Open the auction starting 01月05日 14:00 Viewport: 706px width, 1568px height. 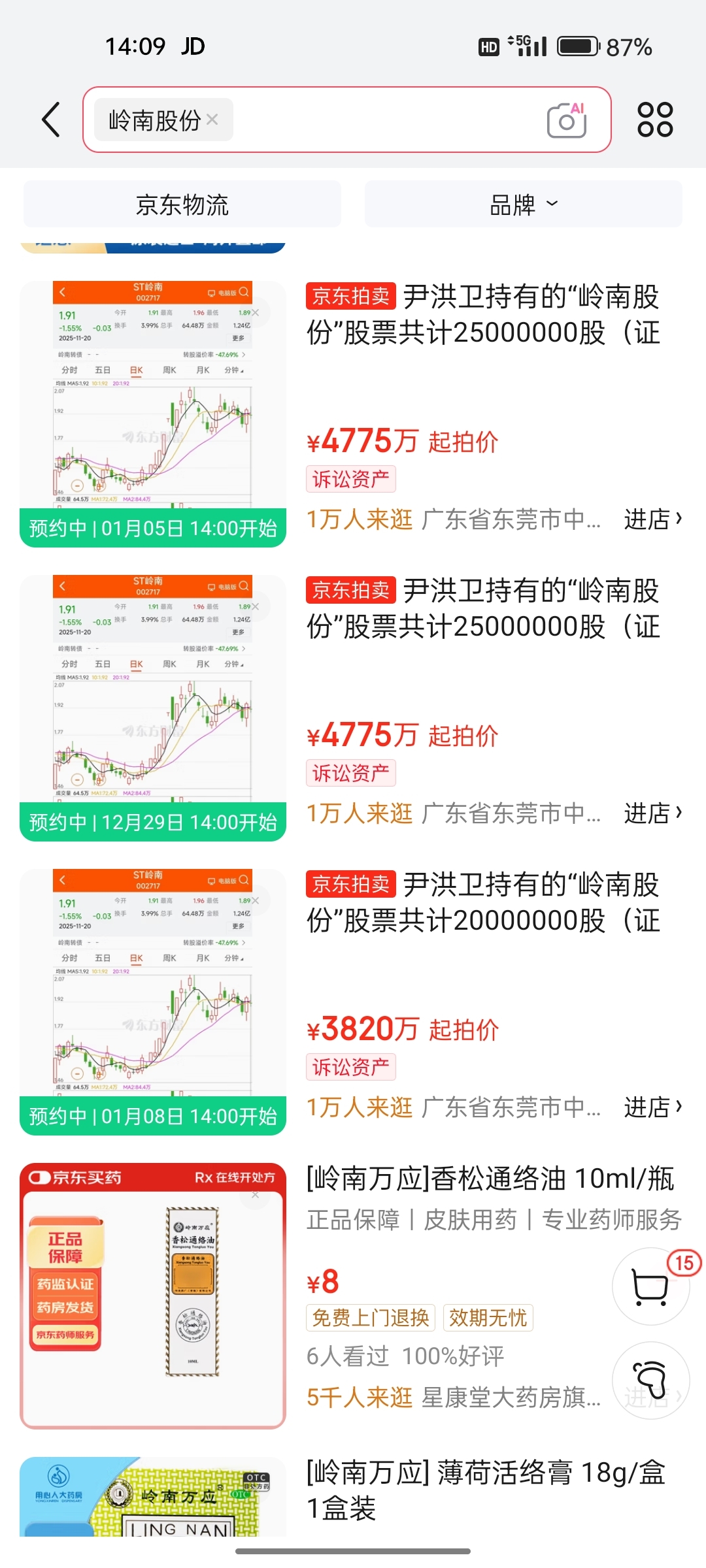(482, 315)
